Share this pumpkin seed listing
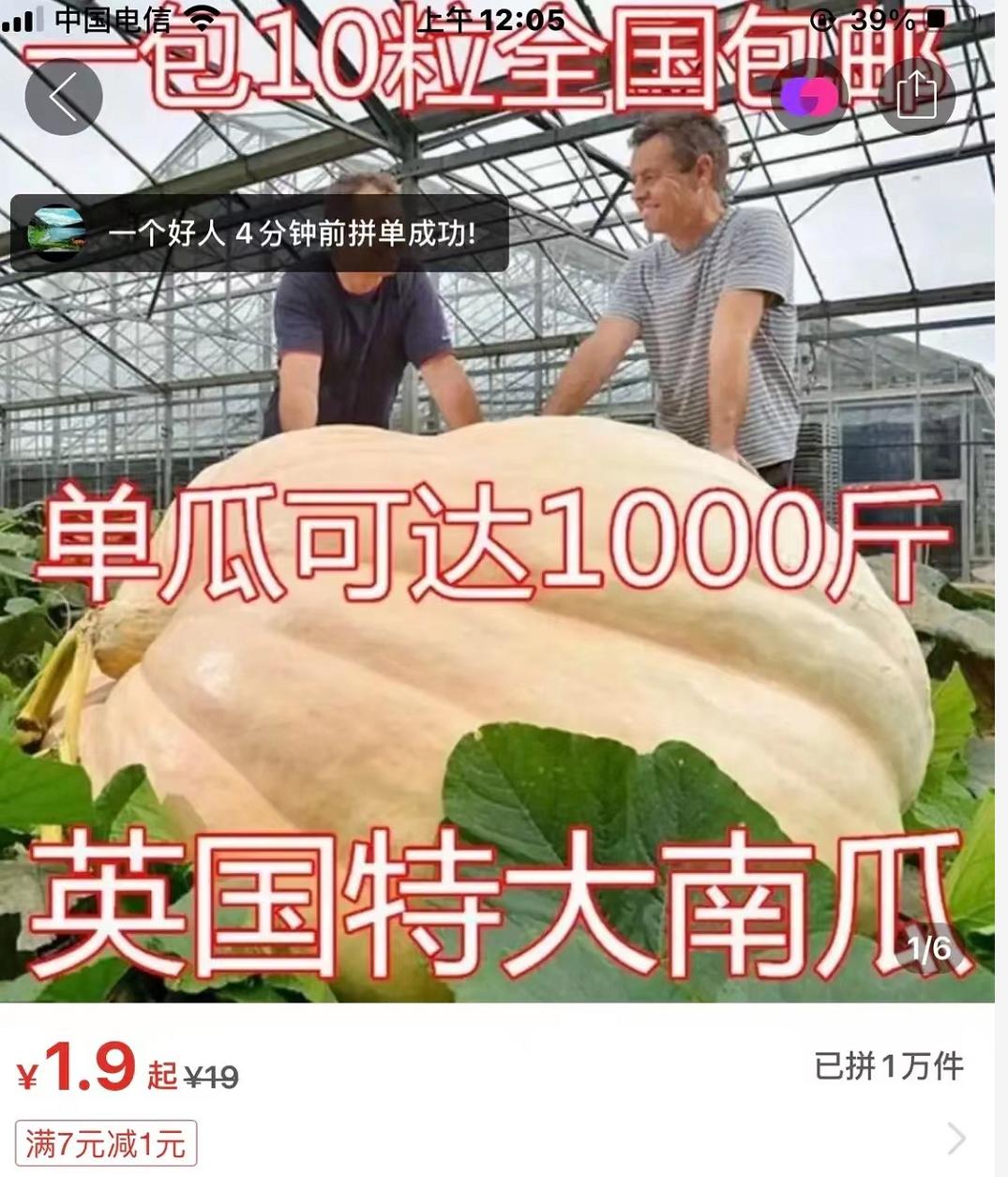This screenshot has height=1177, width=1008. tap(916, 96)
